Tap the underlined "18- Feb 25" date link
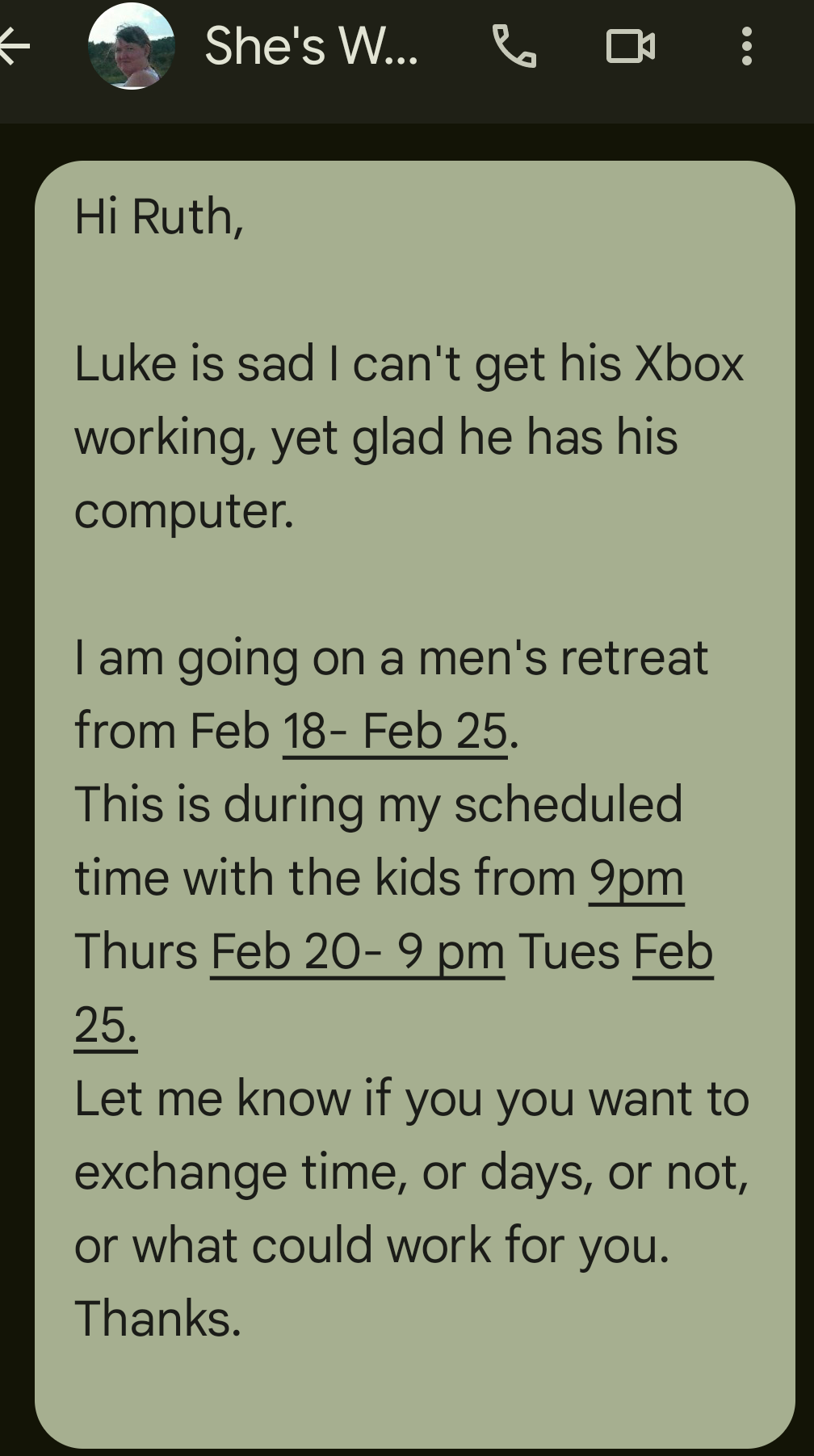The width and height of the screenshot is (814, 1456). click(x=395, y=732)
